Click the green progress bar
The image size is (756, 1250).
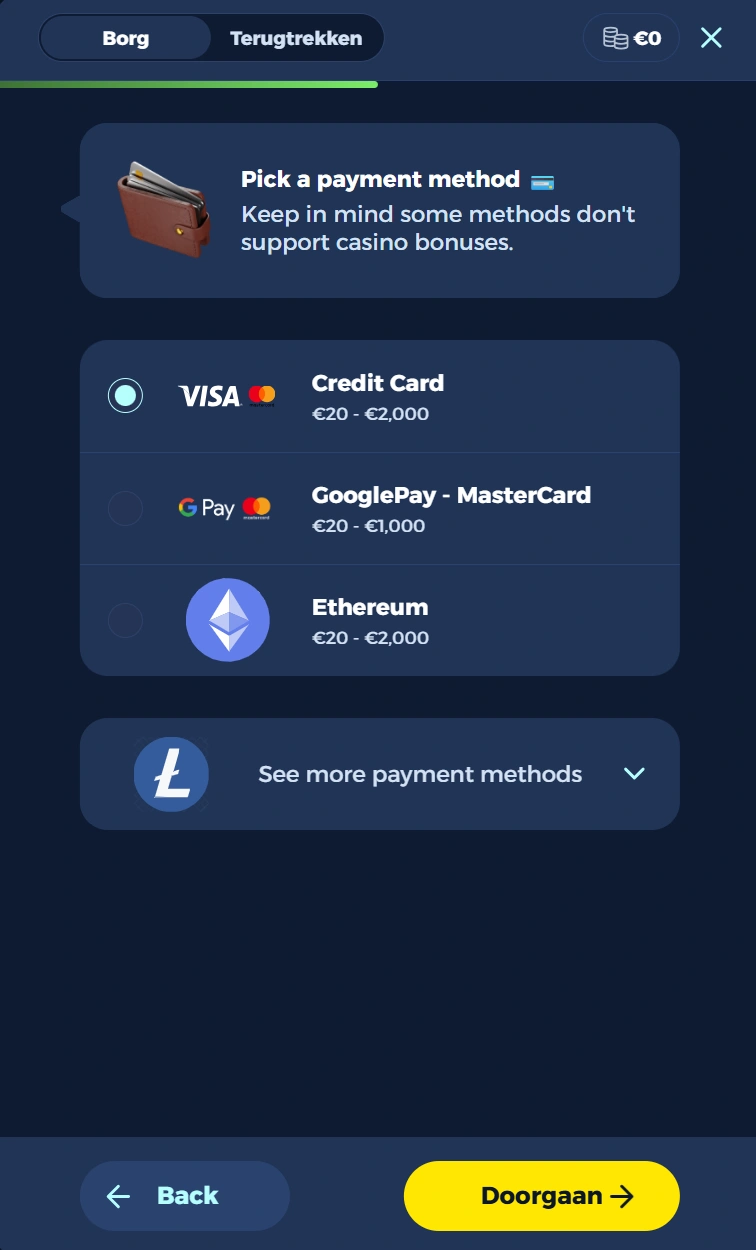(190, 80)
